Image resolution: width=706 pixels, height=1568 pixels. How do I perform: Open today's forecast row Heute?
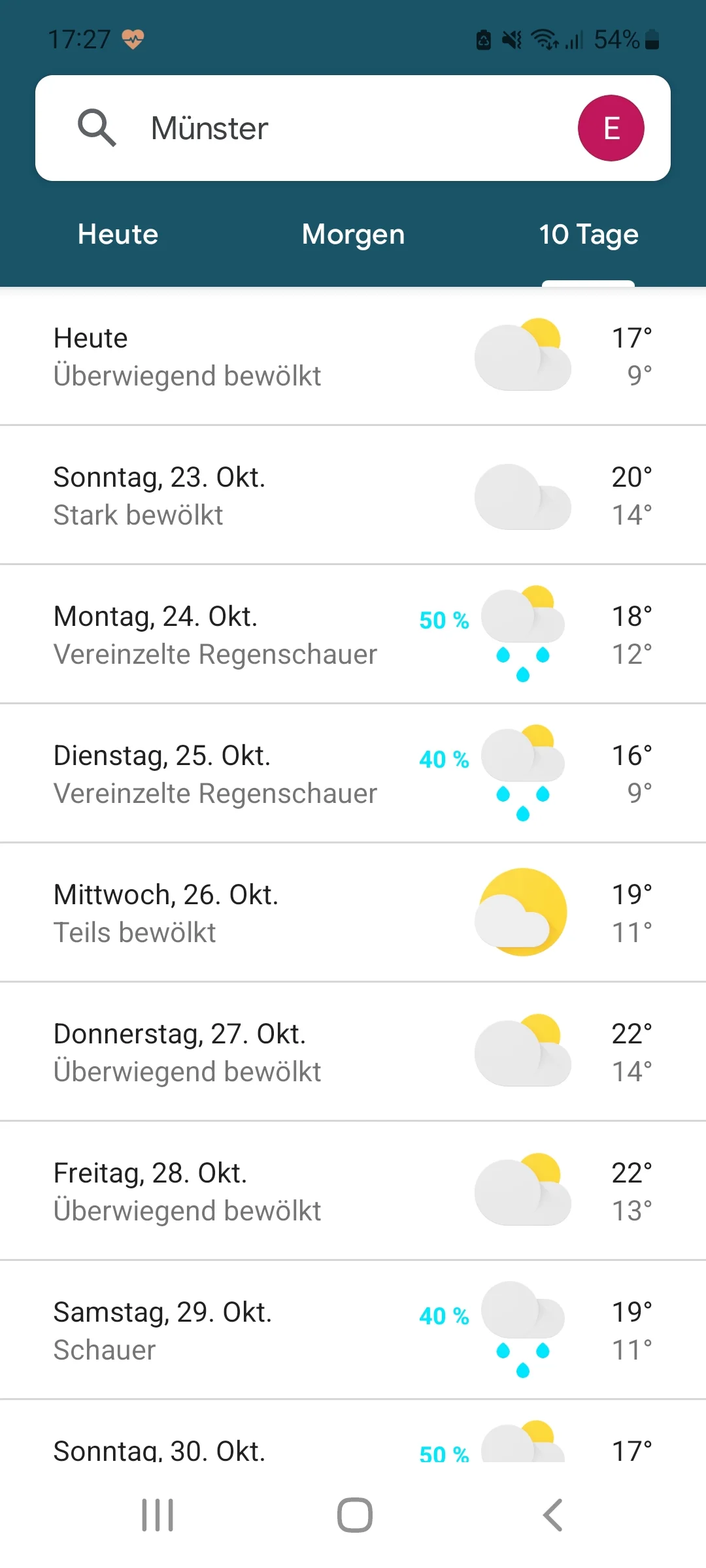353,357
